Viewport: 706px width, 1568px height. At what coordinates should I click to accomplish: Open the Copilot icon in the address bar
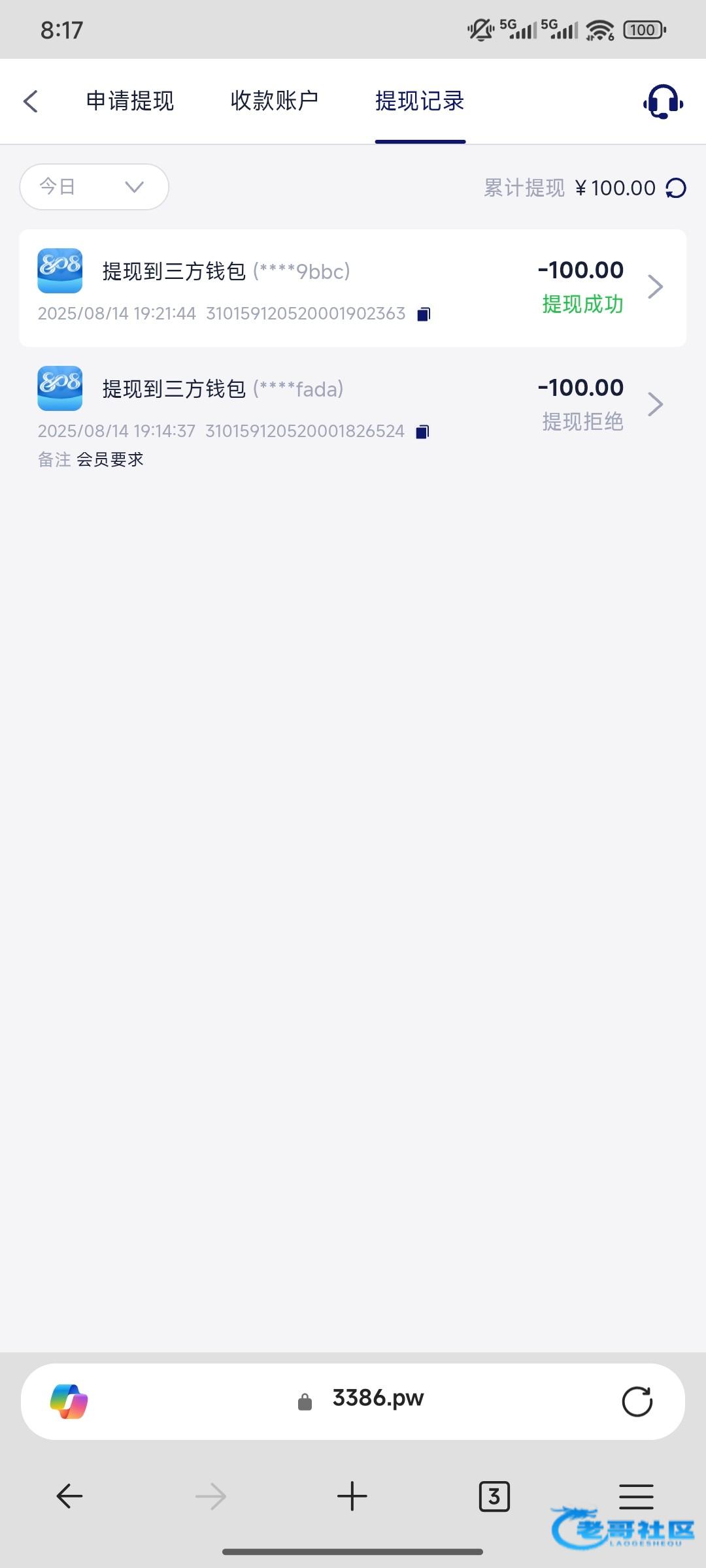point(69,1401)
